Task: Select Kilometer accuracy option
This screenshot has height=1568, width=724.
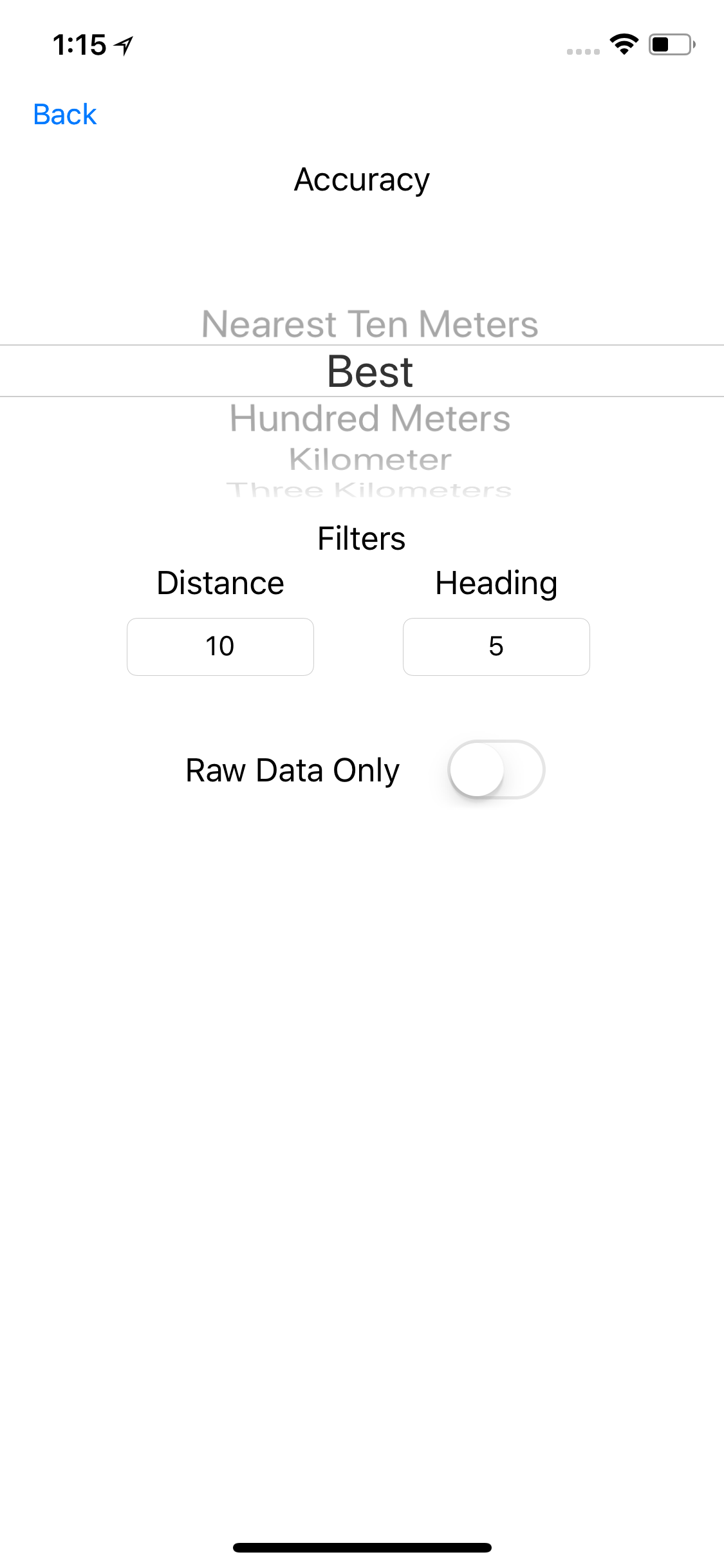Action: pos(369,459)
